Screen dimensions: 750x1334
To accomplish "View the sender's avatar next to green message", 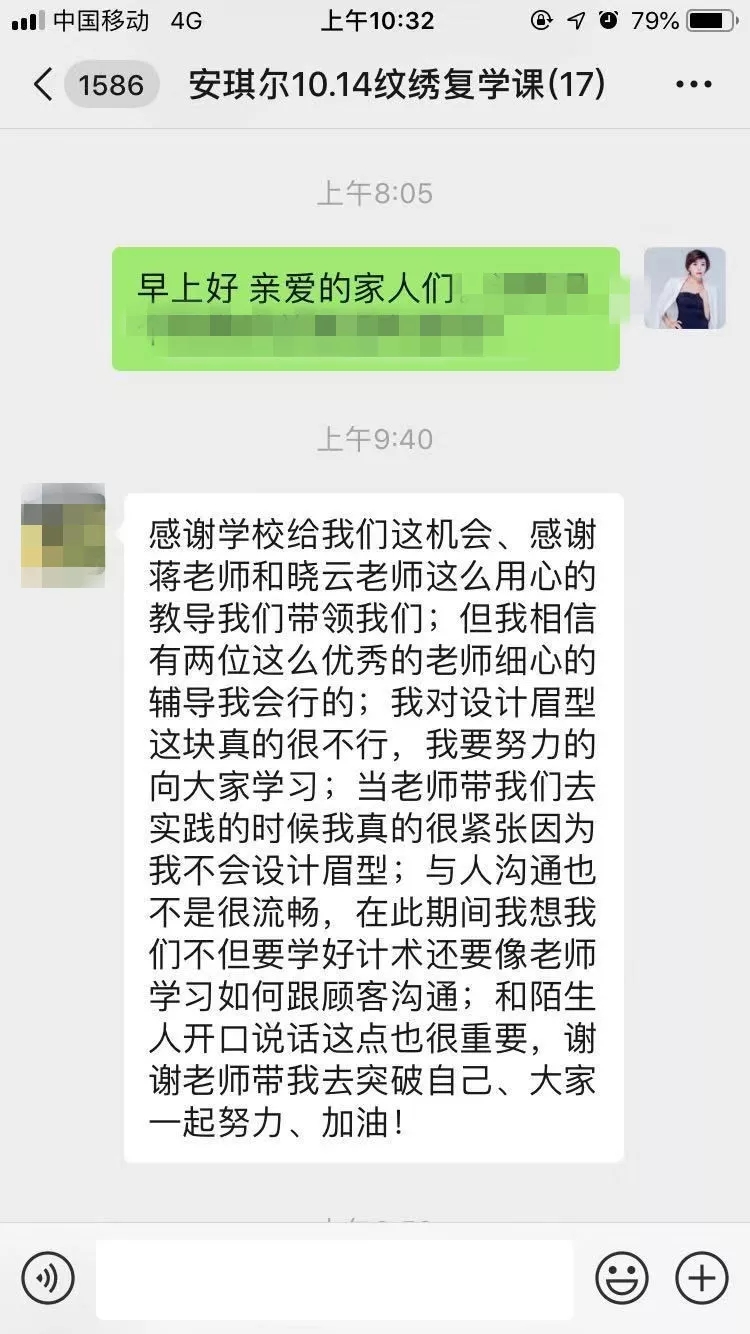I will point(684,289).
